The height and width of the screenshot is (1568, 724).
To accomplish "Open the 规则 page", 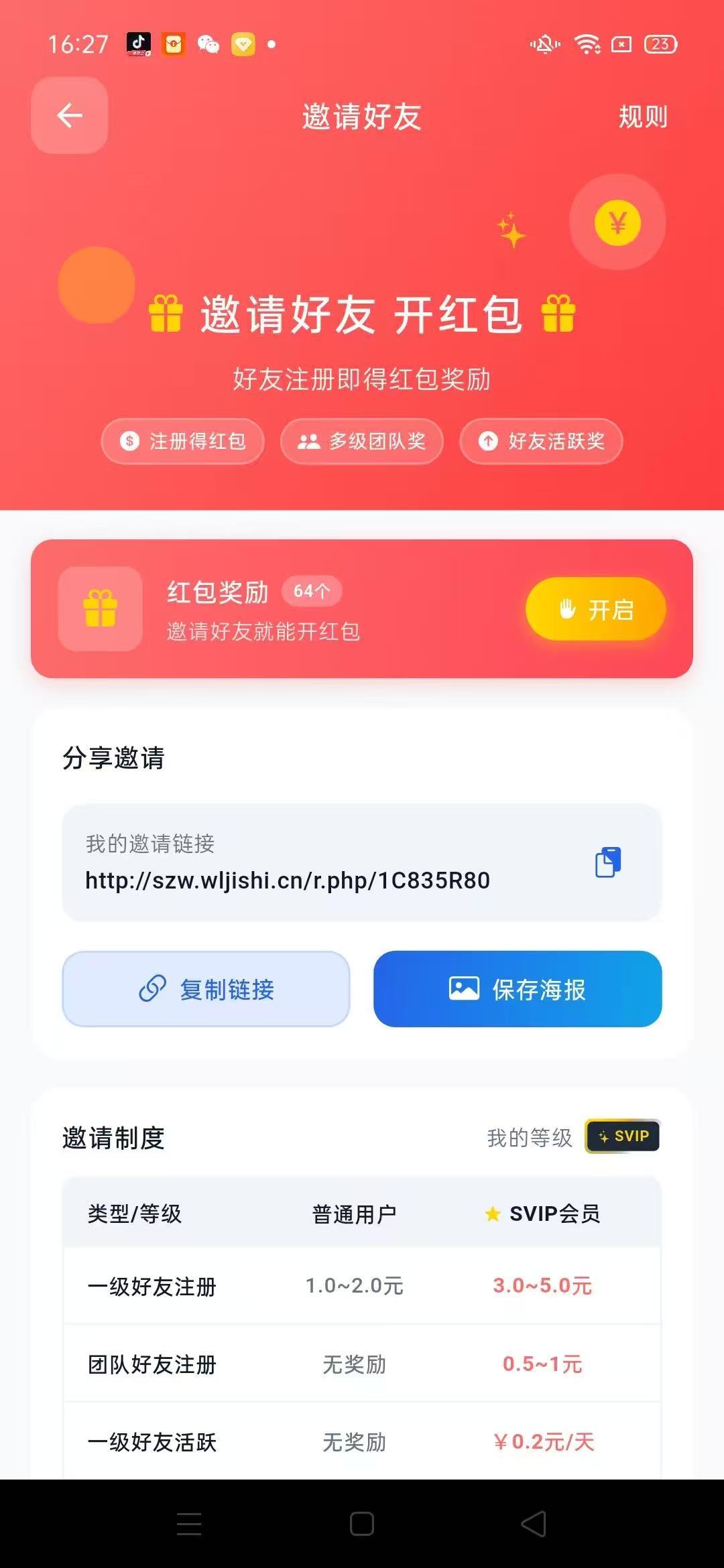I will [x=642, y=115].
